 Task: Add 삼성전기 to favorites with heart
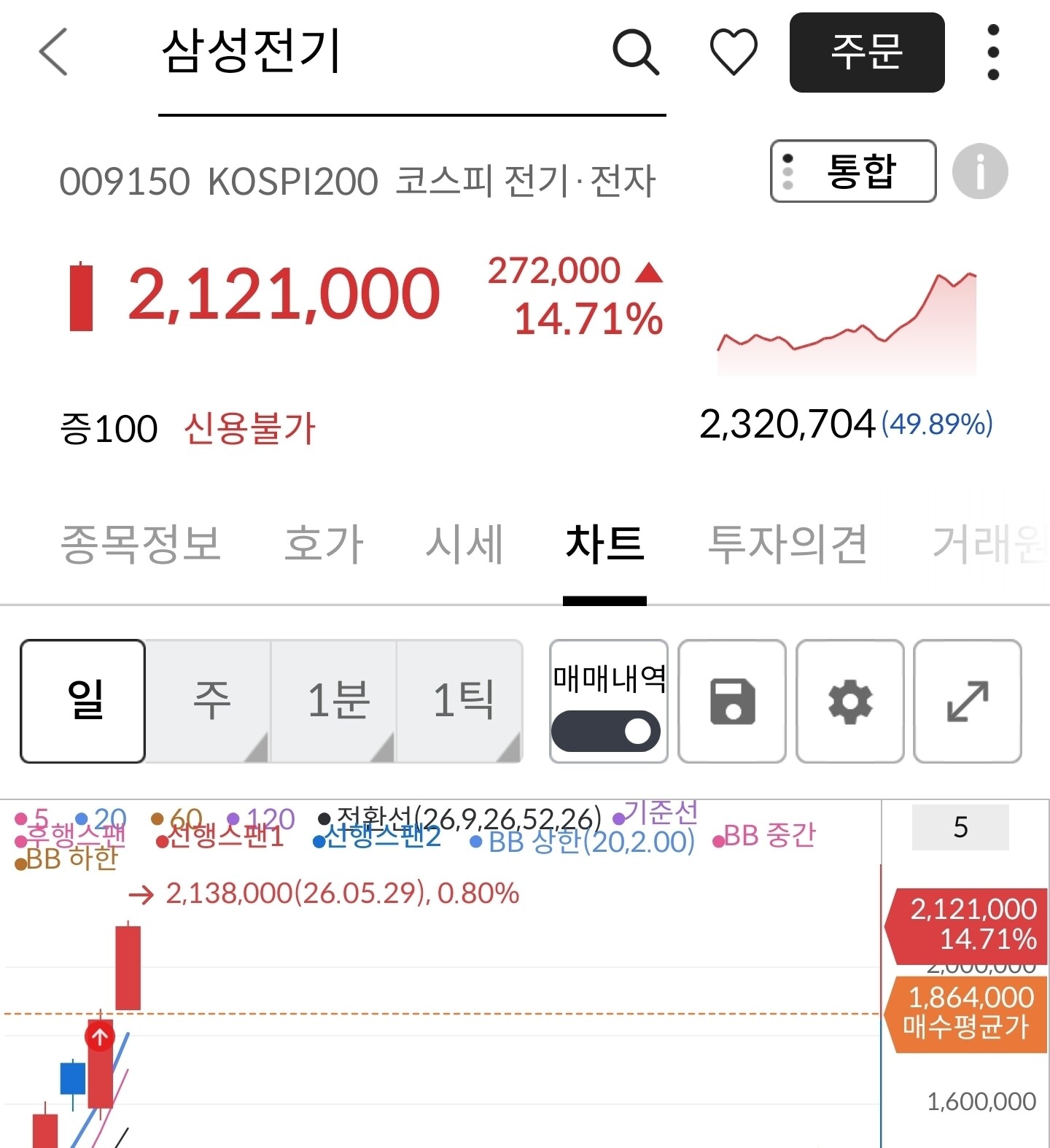pyautogui.click(x=734, y=52)
